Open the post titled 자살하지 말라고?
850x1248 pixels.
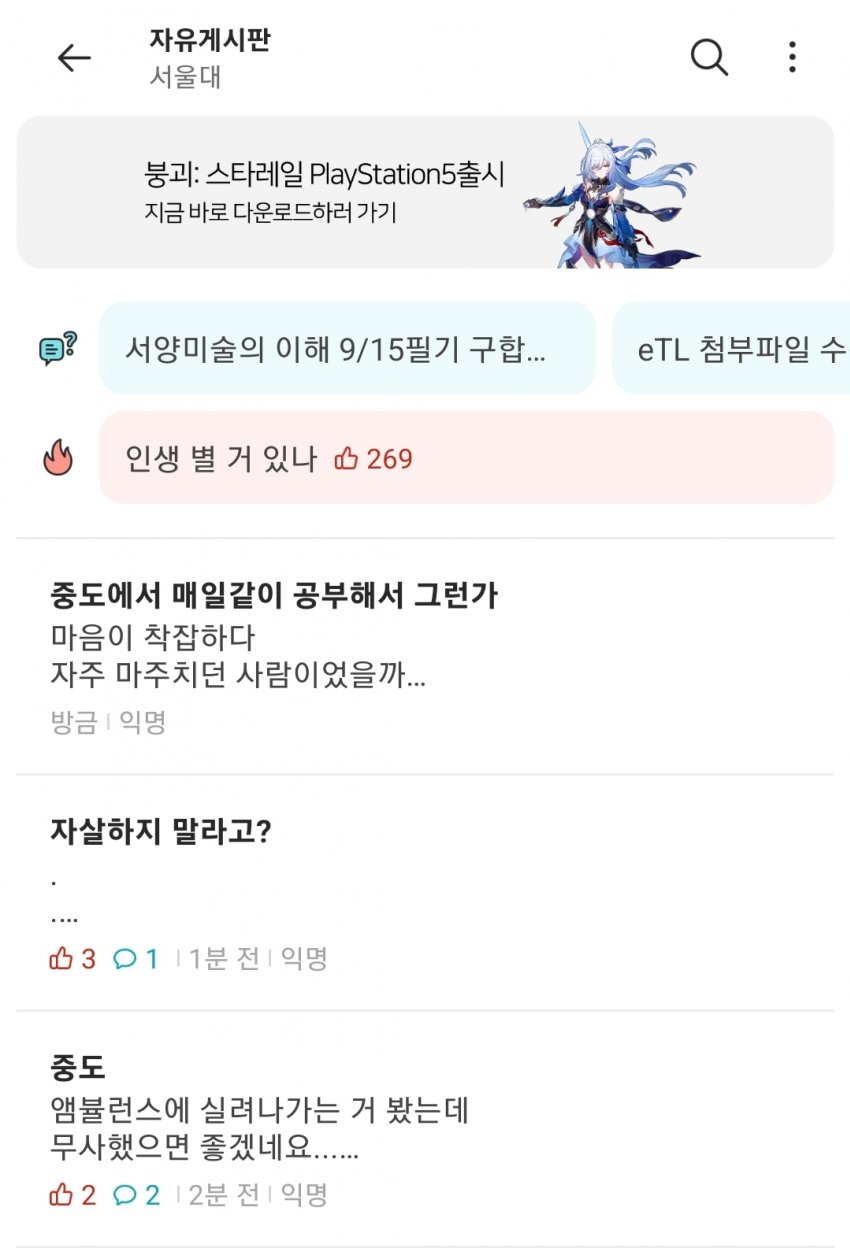425,892
